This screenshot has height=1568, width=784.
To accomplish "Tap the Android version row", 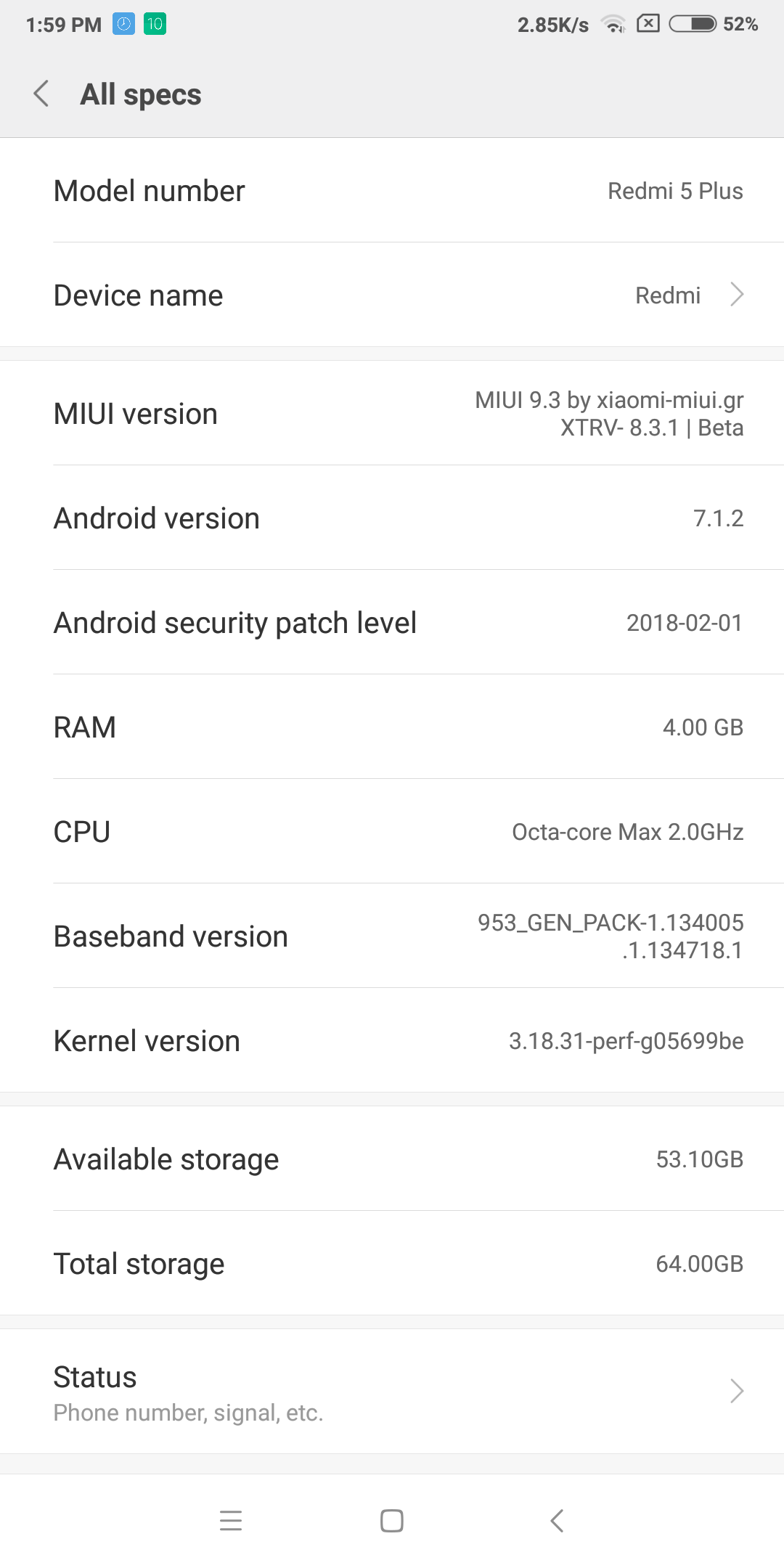I will pos(392,518).
